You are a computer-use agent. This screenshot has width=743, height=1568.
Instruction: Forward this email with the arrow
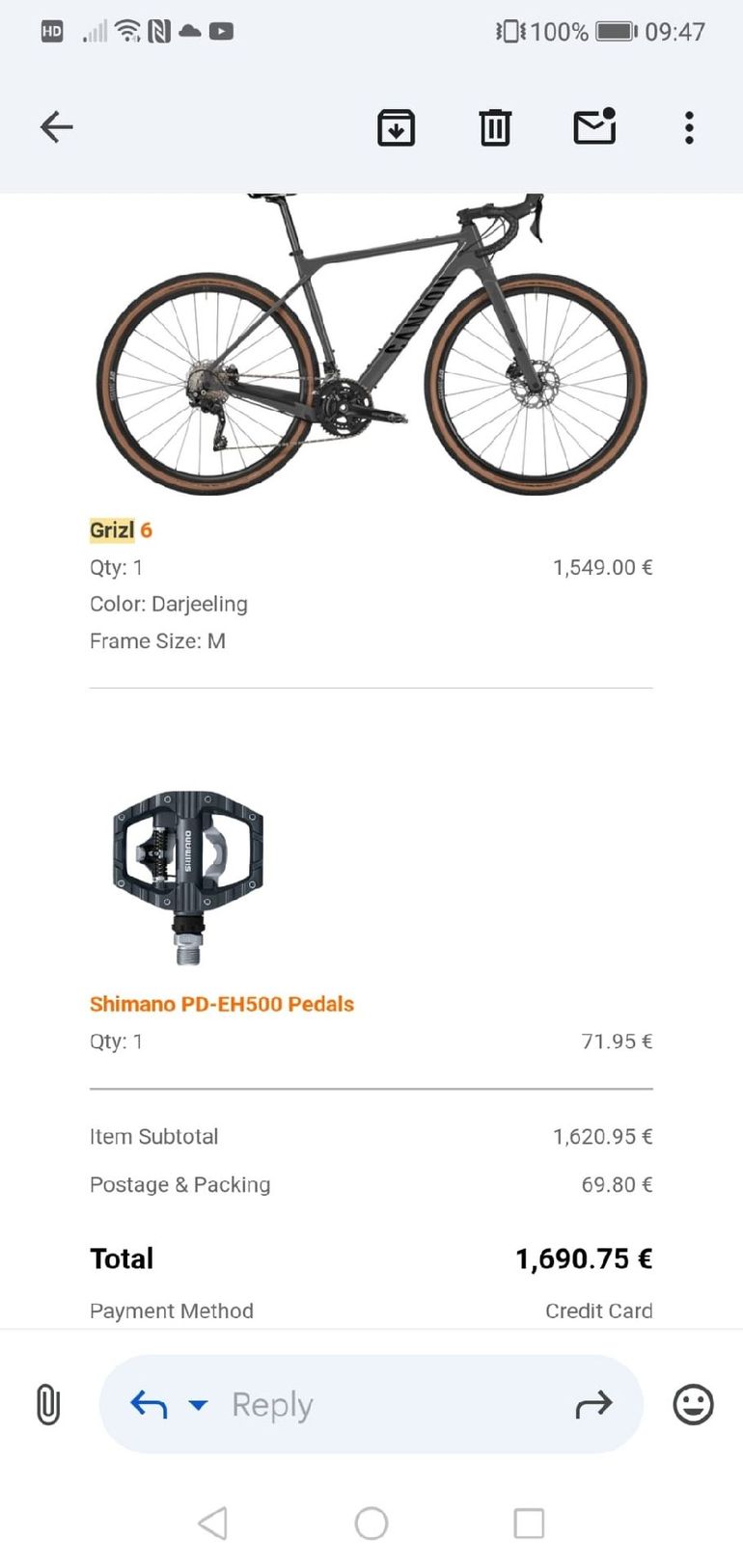coord(593,1405)
